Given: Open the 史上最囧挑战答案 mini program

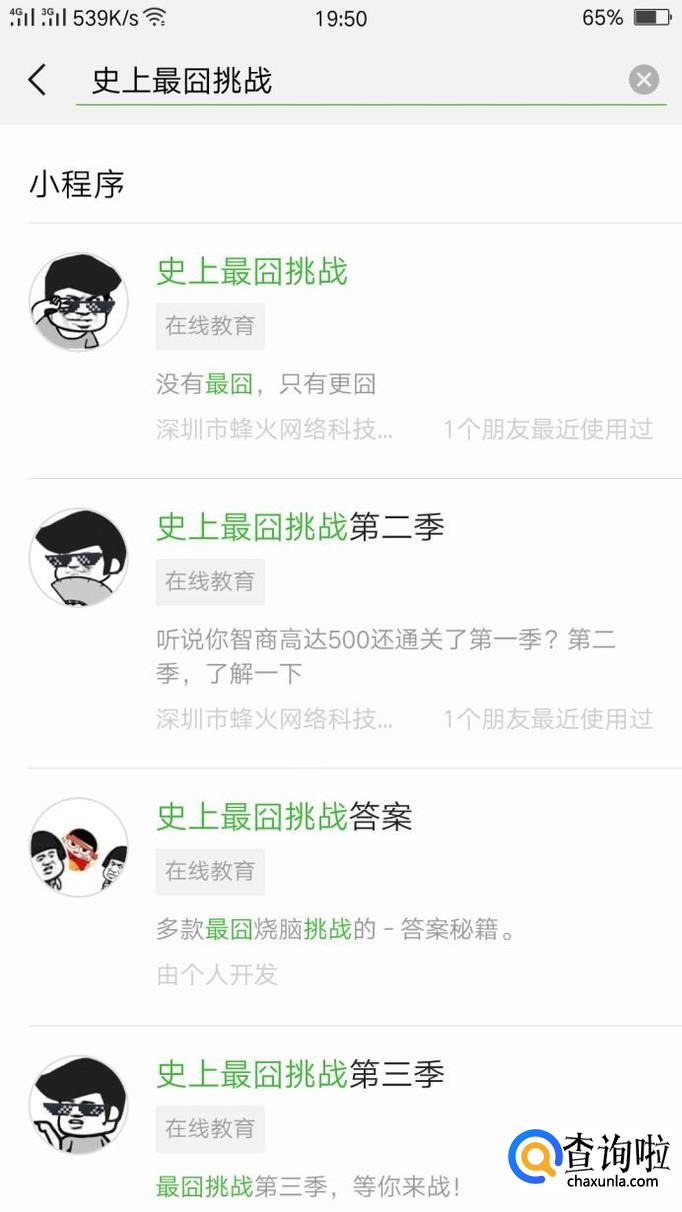Looking at the screenshot, I should click(x=284, y=817).
